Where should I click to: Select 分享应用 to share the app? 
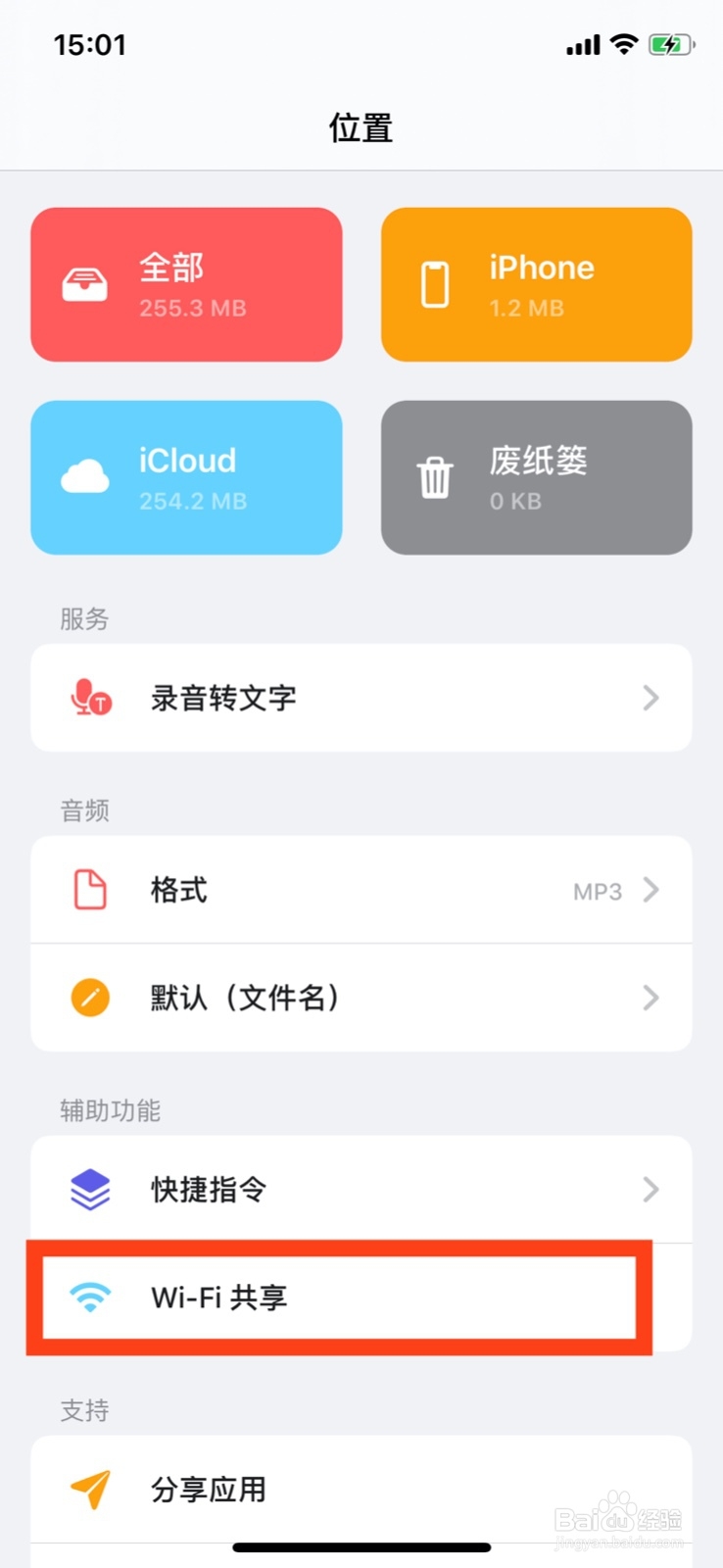361,1490
